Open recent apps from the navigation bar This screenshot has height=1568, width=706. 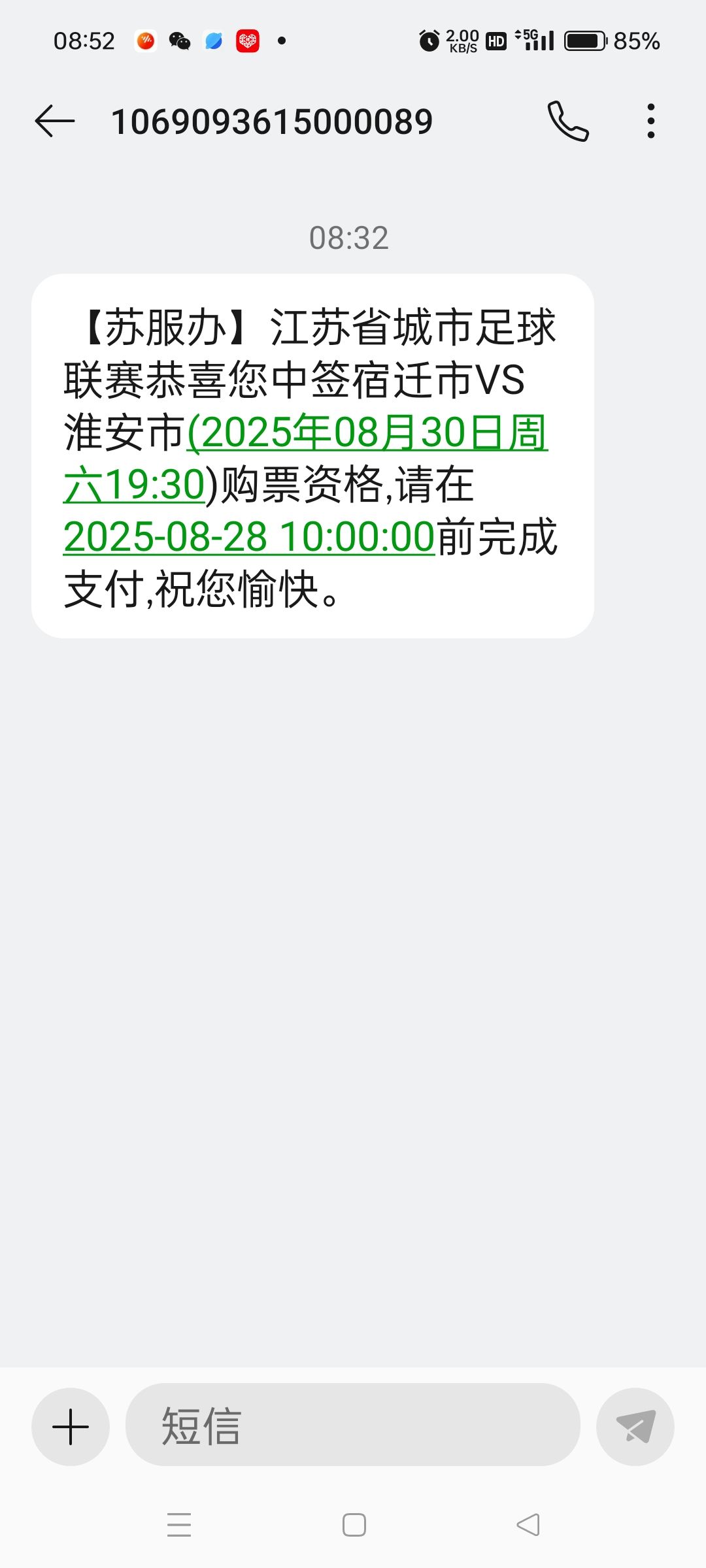coord(179,1526)
